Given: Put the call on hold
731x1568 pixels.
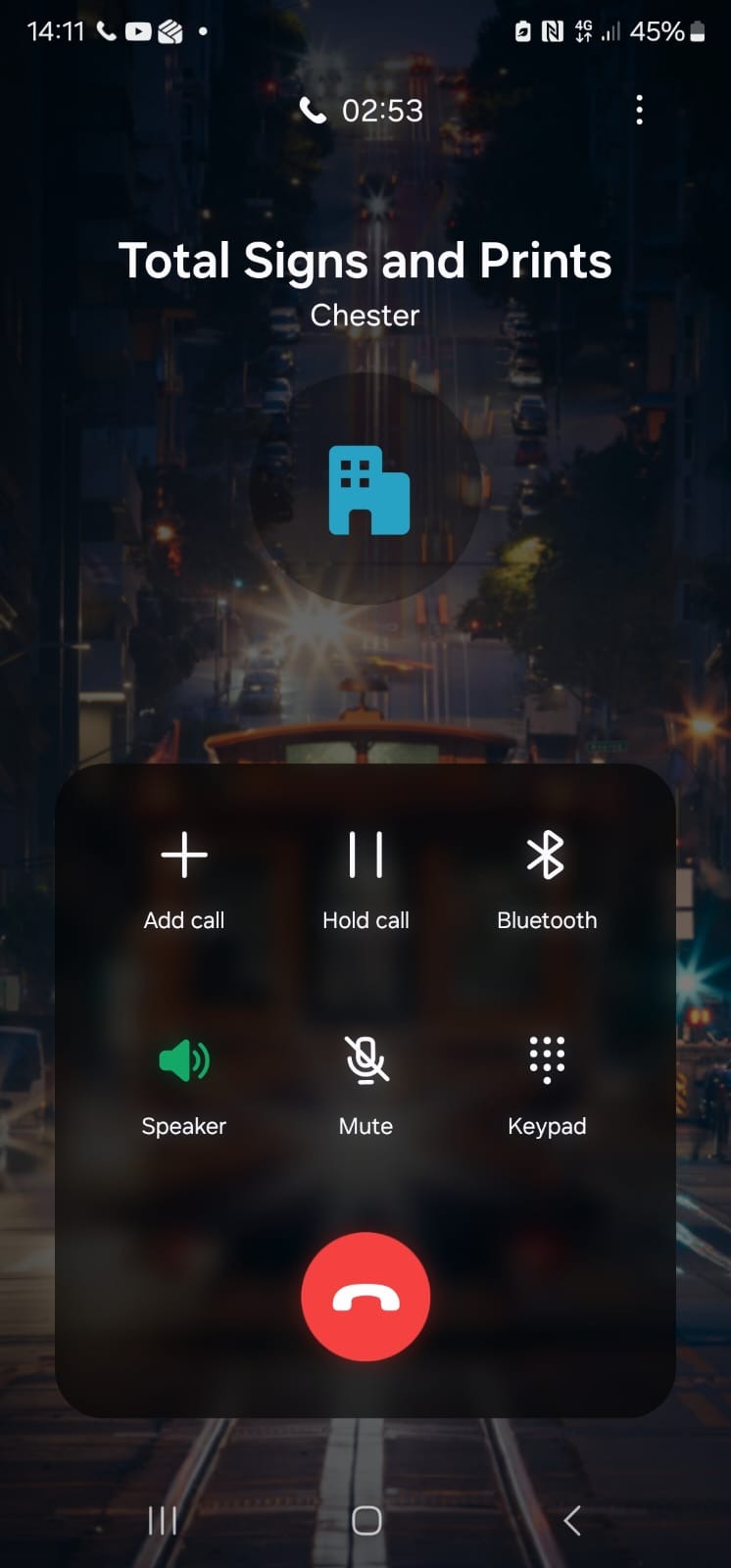Looking at the screenshot, I should click(x=365, y=877).
